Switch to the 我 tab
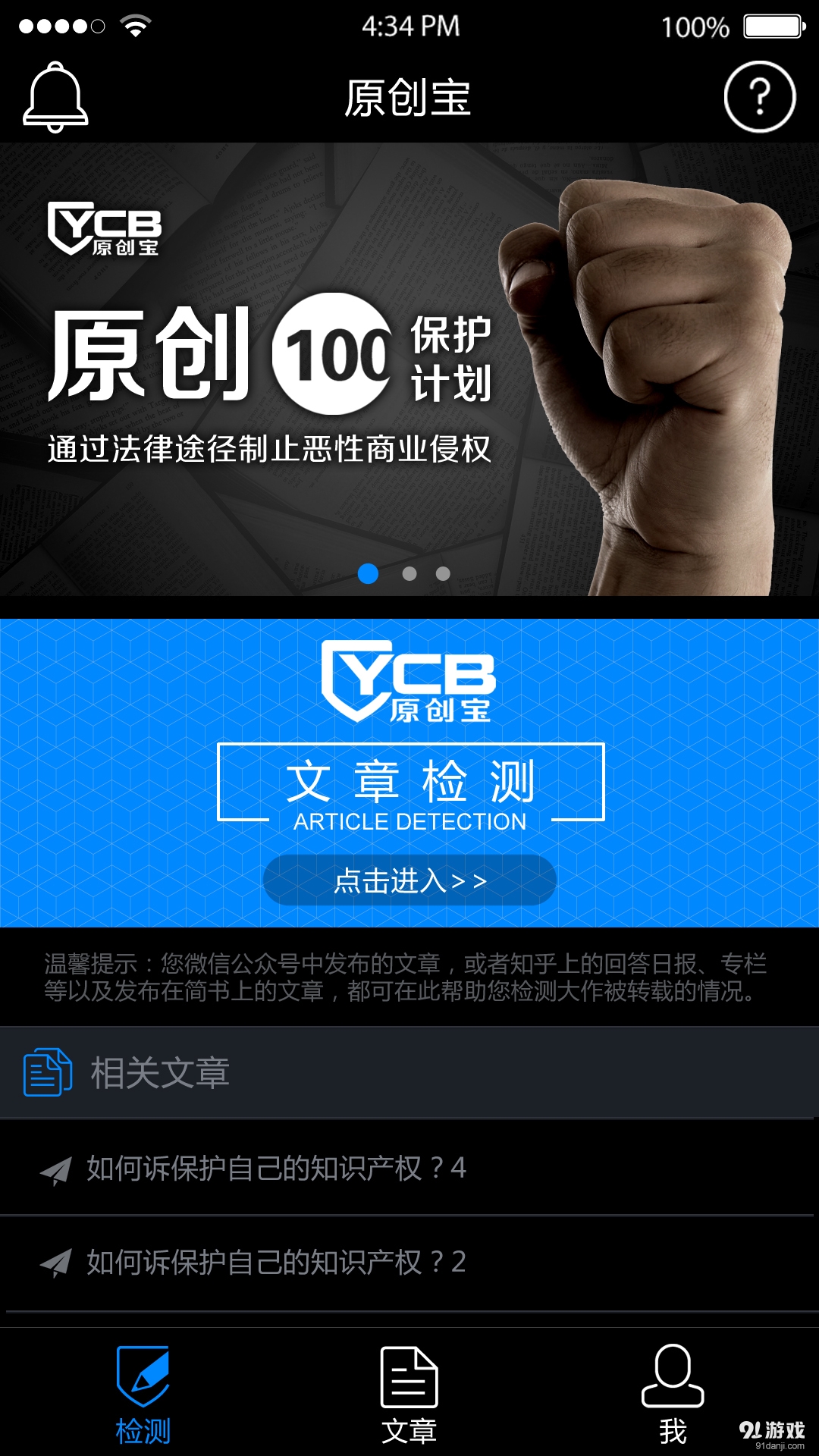This screenshot has width=819, height=1456. pyautogui.click(x=673, y=1395)
